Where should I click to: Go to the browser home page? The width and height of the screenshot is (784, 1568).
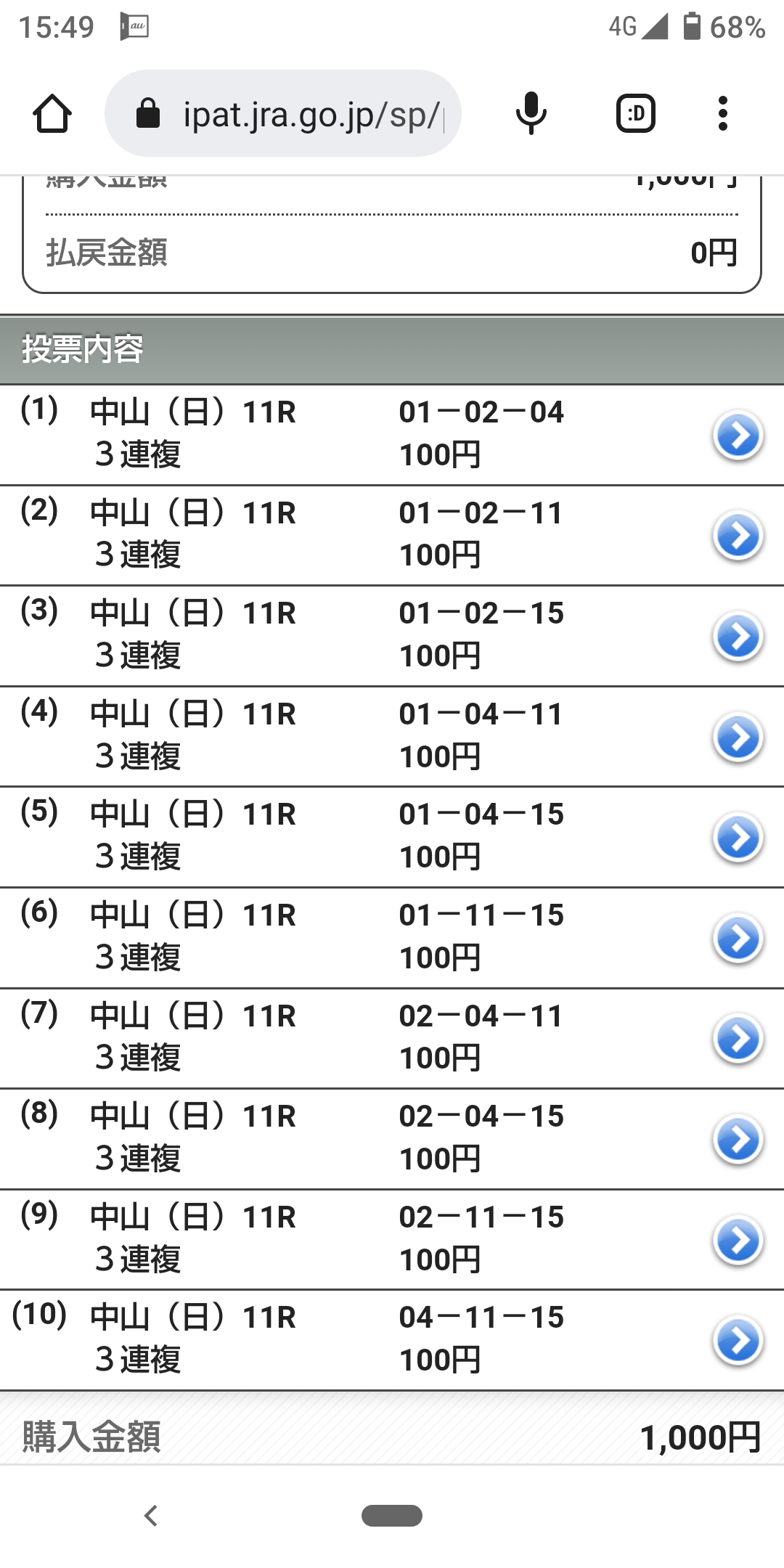click(x=52, y=114)
